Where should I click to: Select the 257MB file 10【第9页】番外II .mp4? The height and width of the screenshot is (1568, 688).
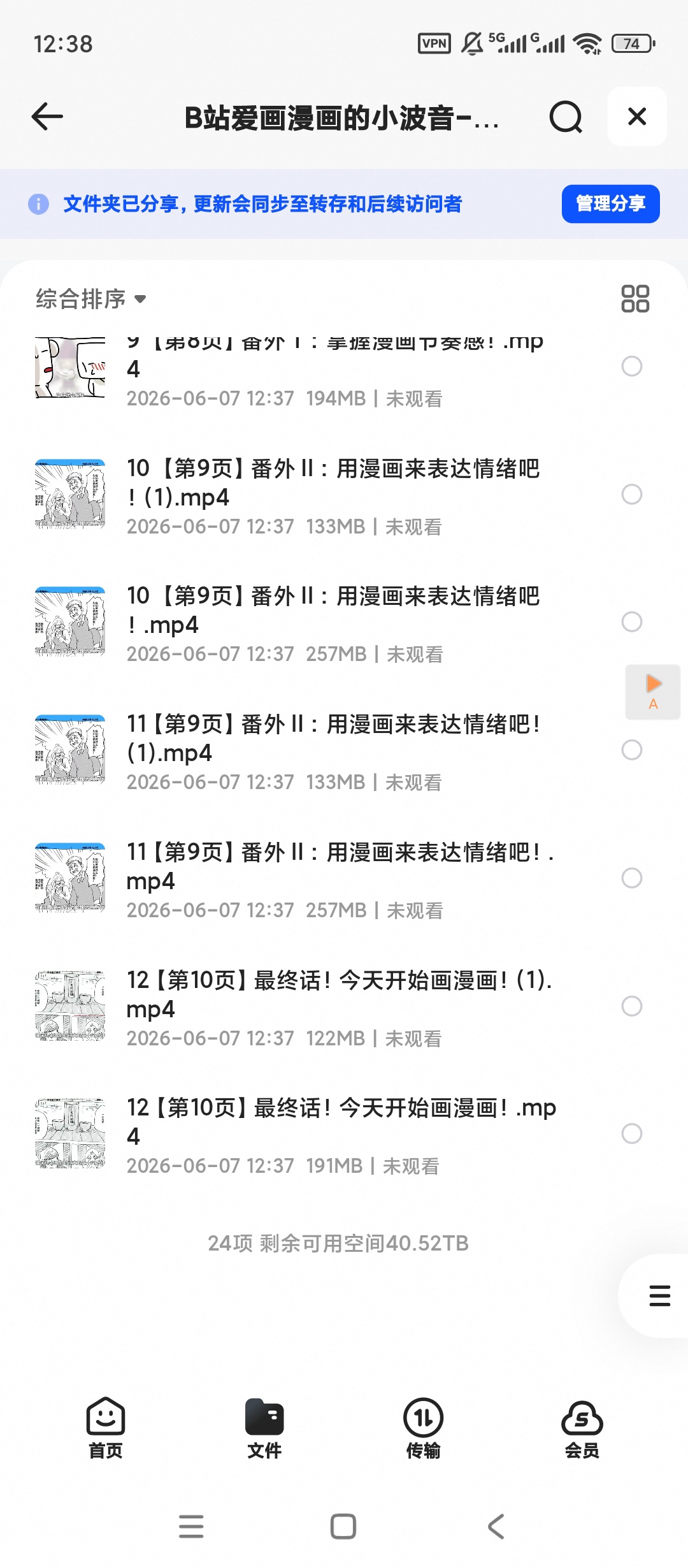(x=631, y=622)
